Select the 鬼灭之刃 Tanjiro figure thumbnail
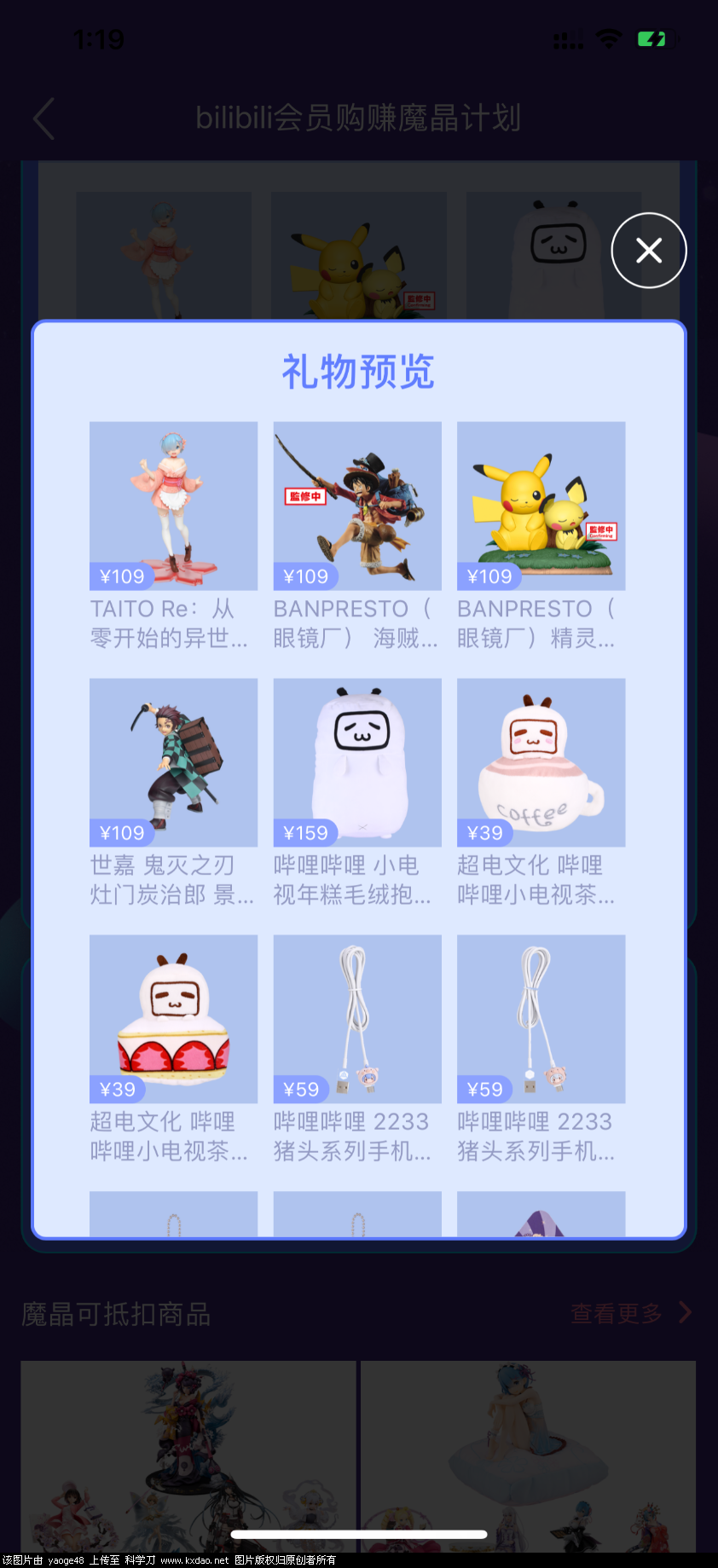 [173, 763]
